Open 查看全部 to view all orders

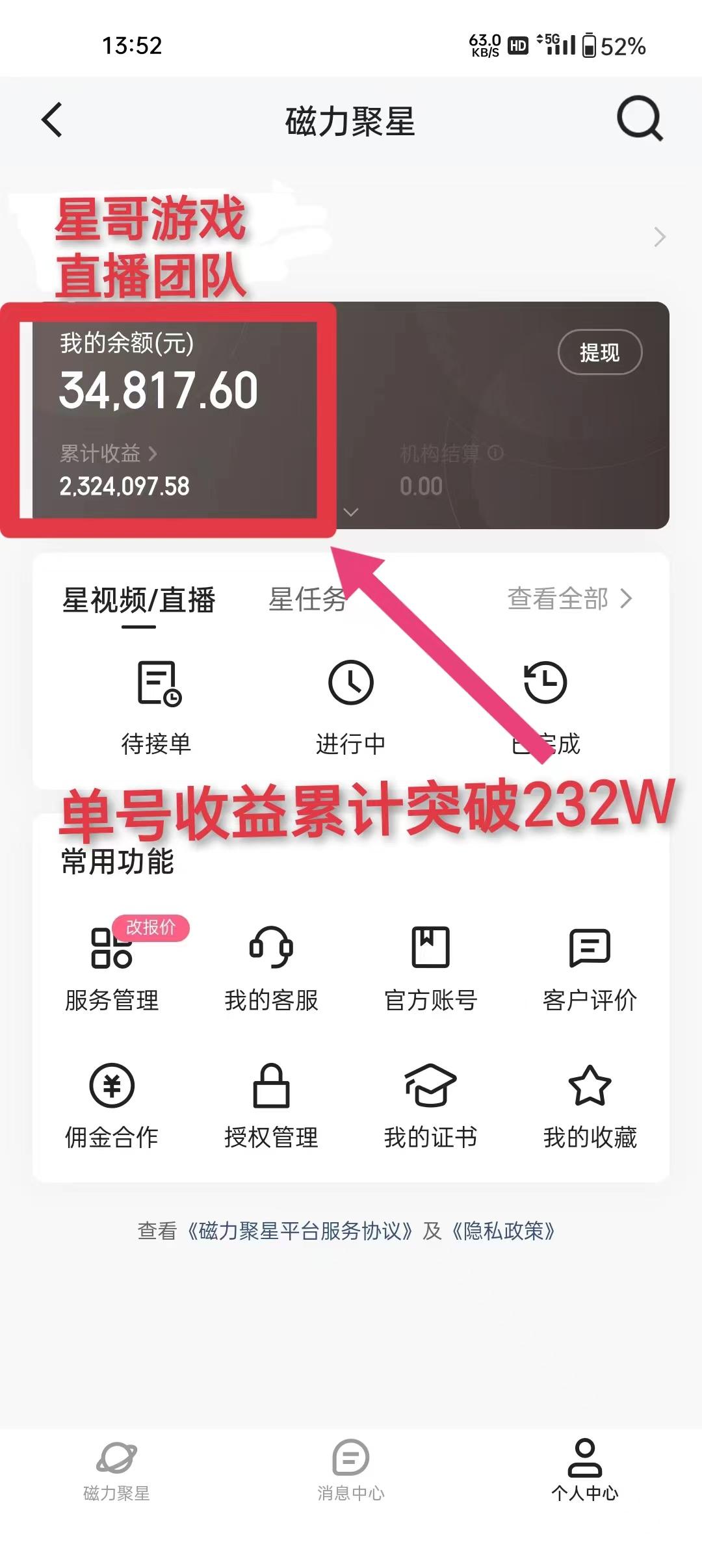click(569, 599)
